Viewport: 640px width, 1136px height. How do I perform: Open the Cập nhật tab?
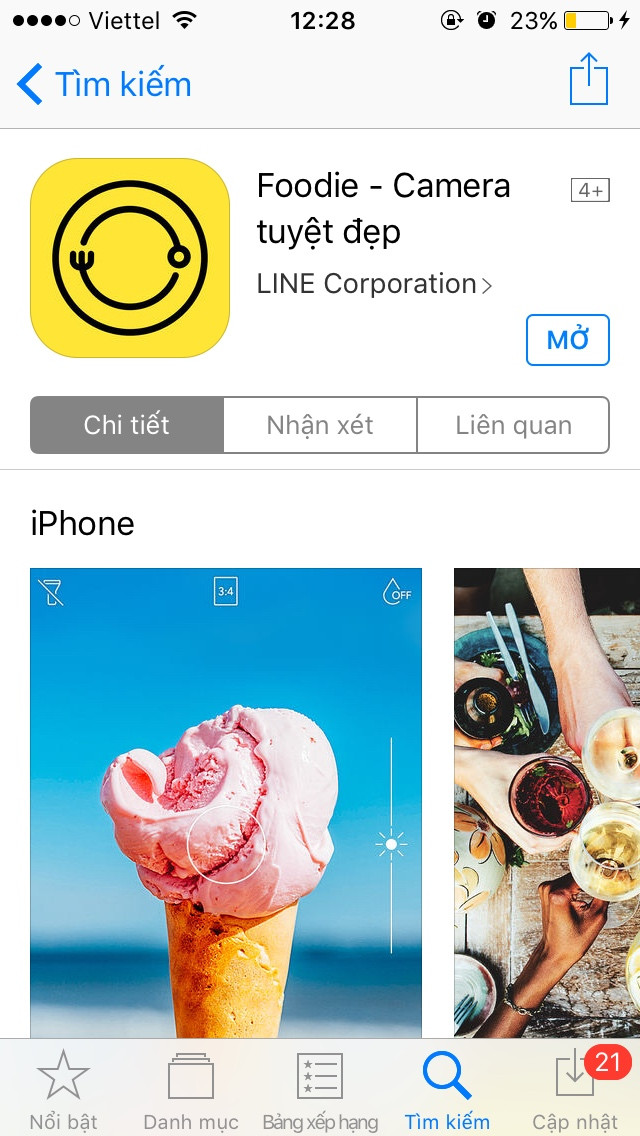[x=577, y=1089]
